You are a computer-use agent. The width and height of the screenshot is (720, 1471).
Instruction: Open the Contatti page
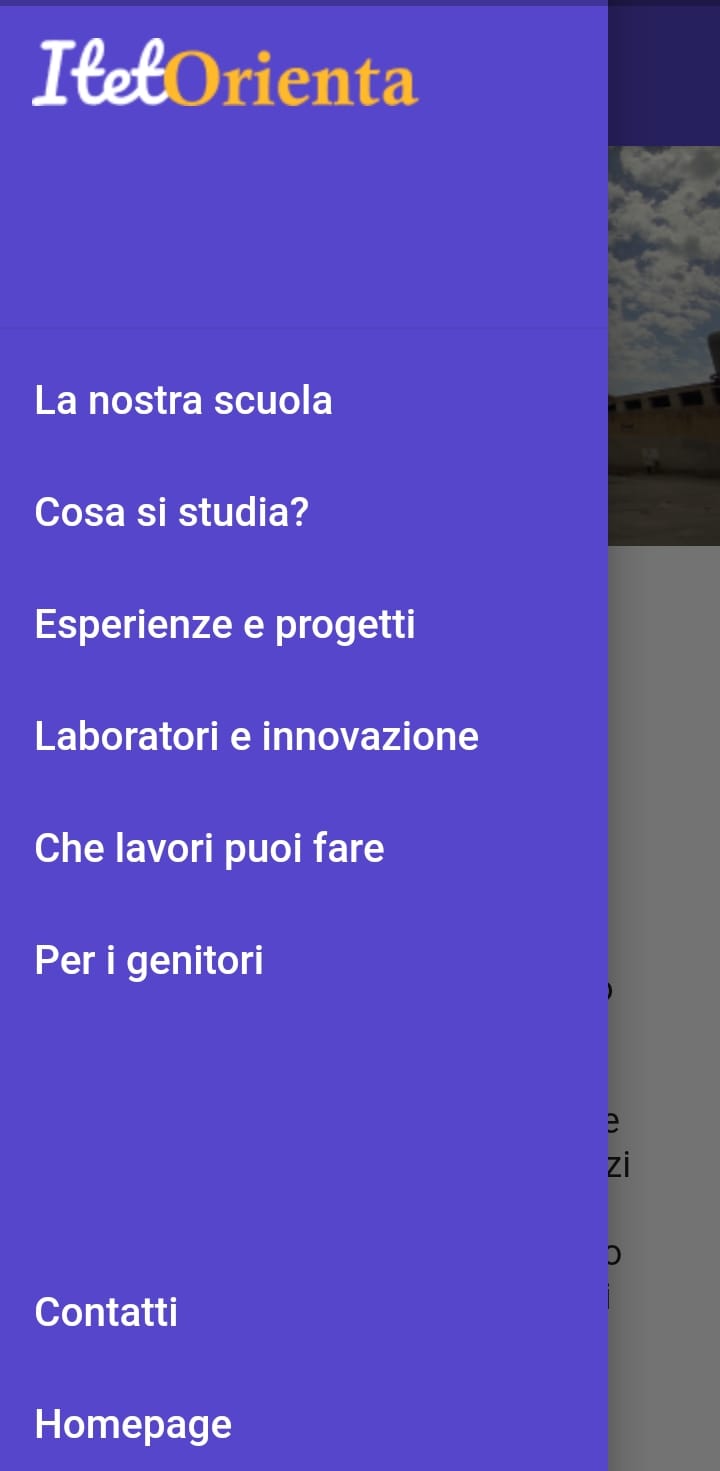click(x=106, y=1312)
